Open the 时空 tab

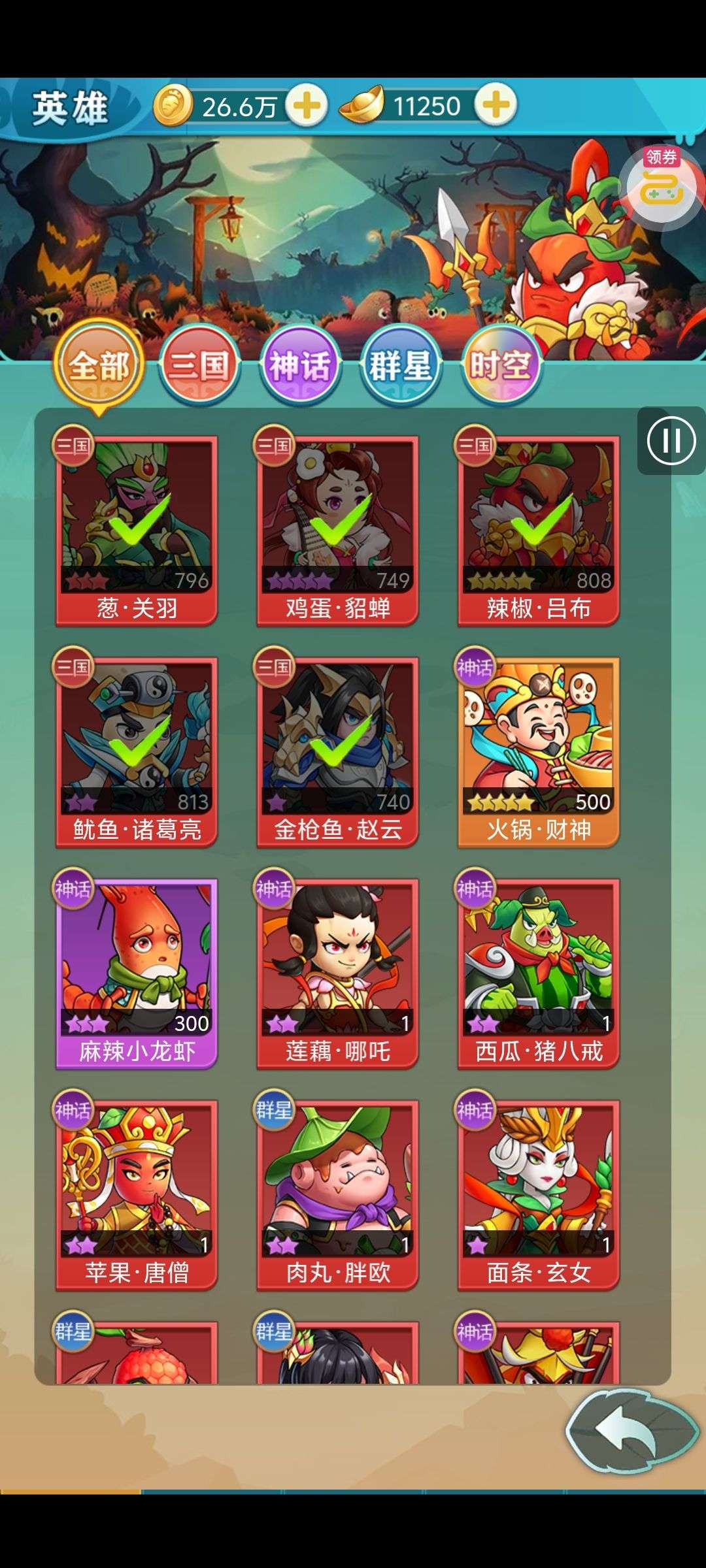(x=501, y=365)
